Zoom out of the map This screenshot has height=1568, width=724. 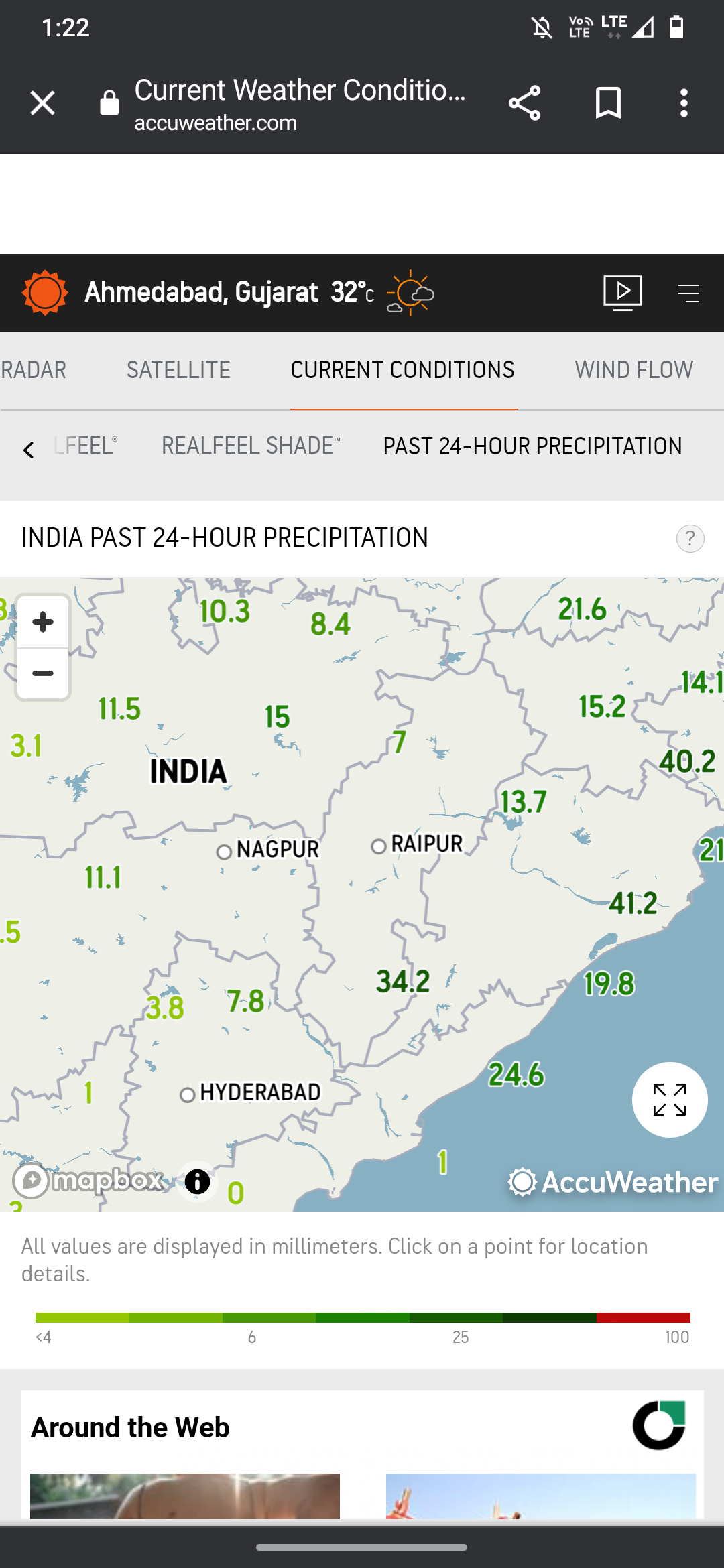click(x=43, y=674)
